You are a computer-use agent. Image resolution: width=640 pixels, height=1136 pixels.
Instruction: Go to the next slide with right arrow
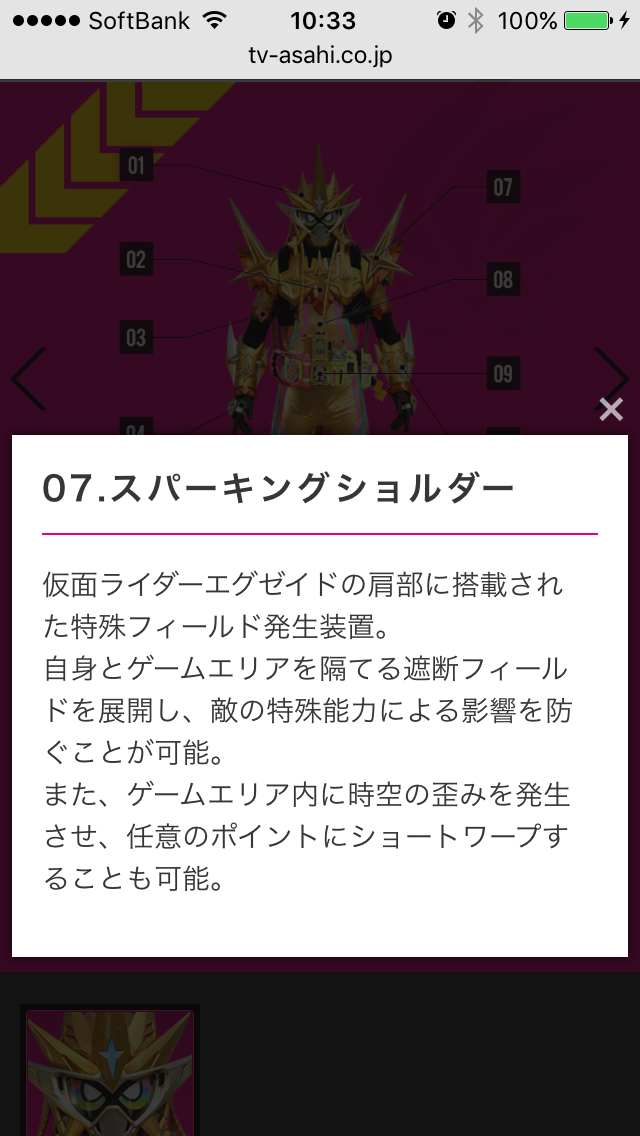coord(611,378)
